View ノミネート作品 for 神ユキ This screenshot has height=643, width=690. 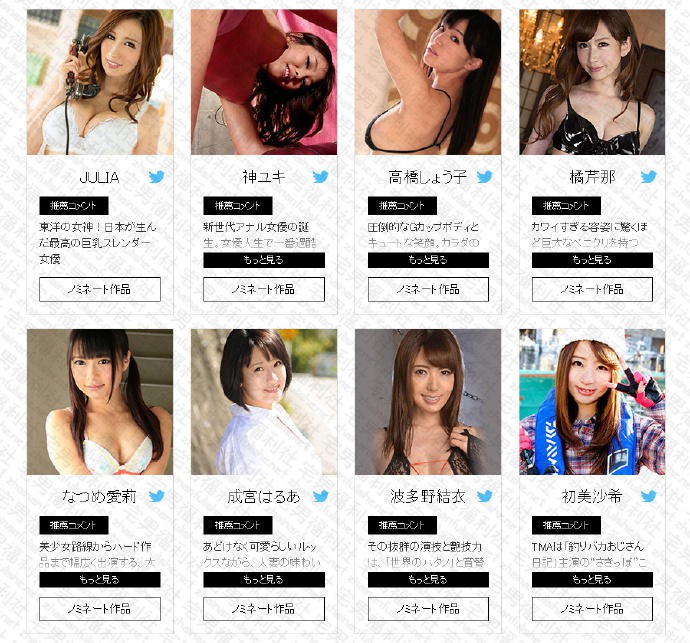263,290
